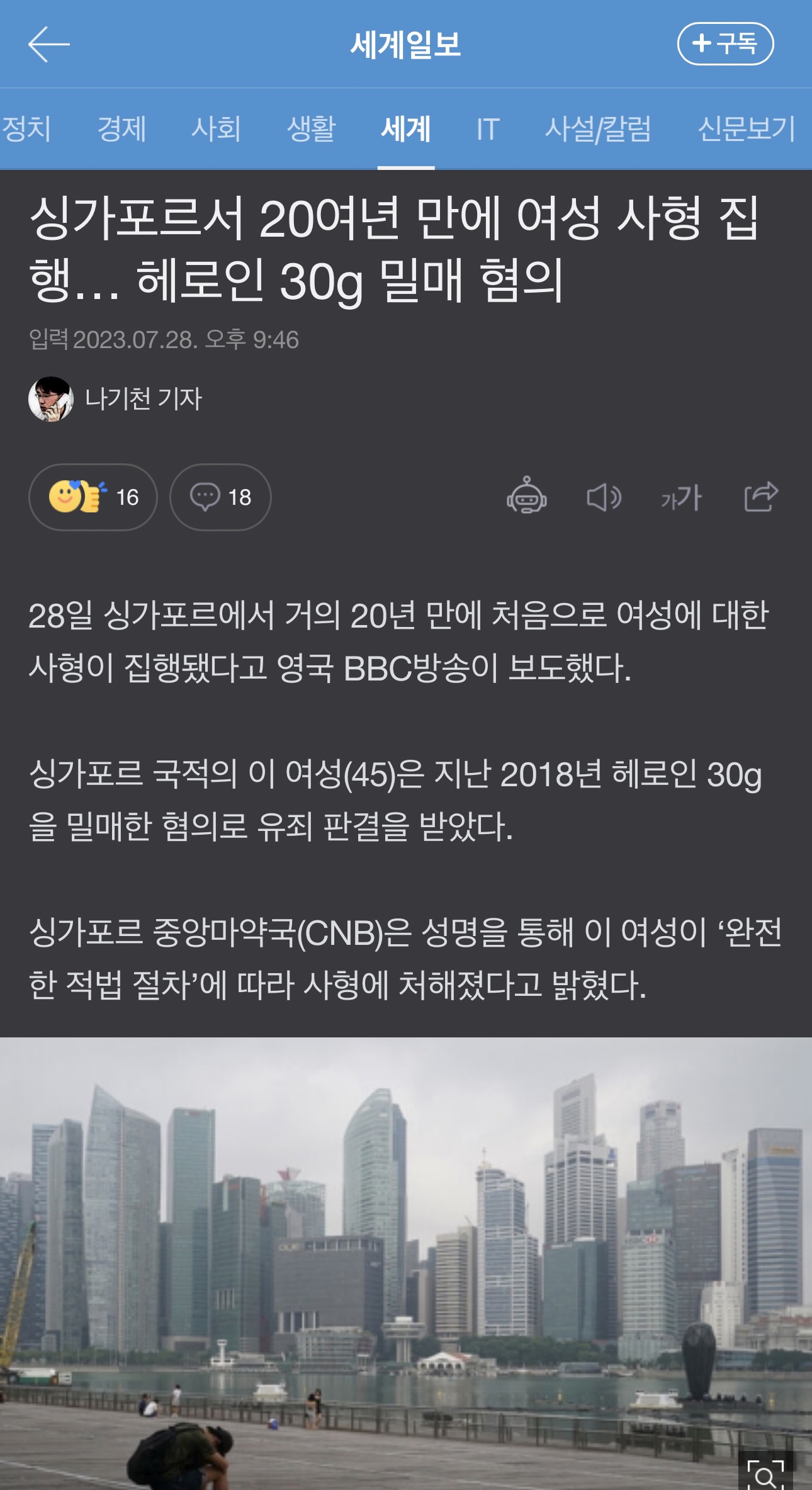Switch to the 정치 tab
The width and height of the screenshot is (812, 1490).
pos(26,129)
